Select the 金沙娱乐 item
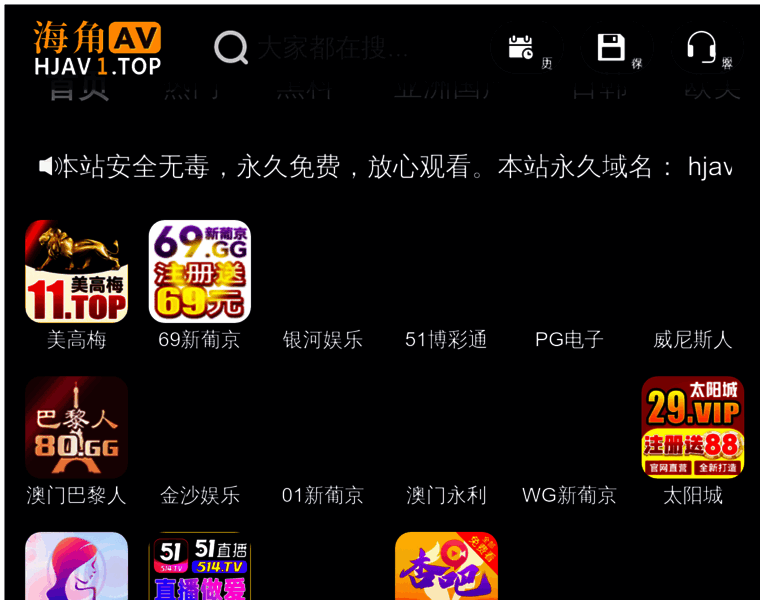 point(199,495)
